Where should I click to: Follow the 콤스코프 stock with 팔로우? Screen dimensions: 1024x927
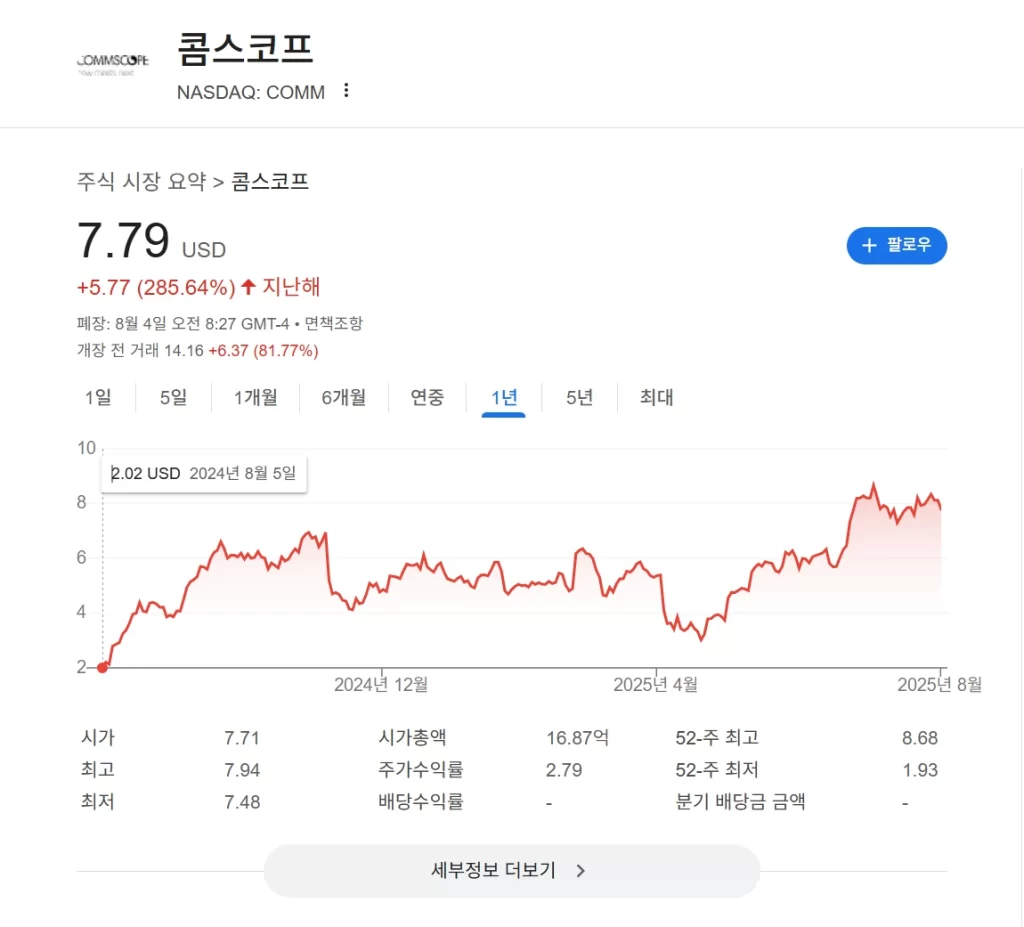(x=896, y=245)
